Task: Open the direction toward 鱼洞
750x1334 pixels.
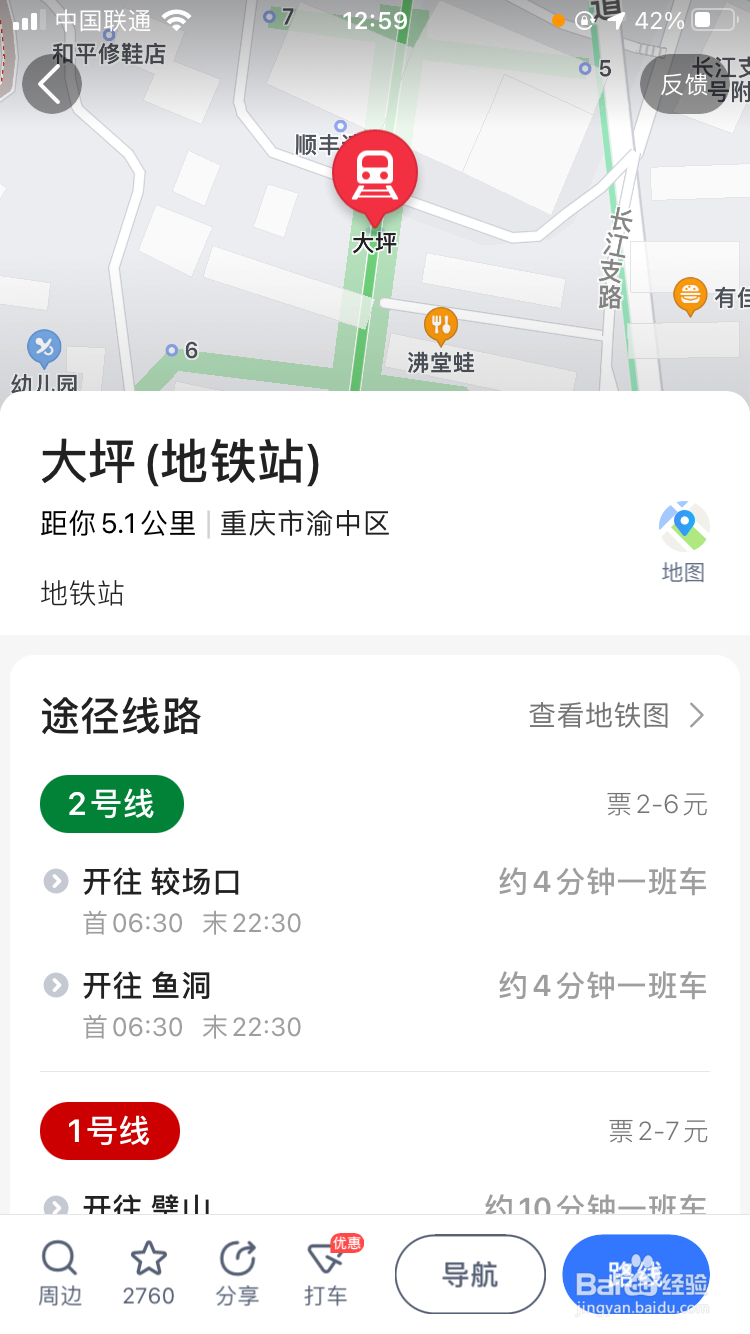Action: (x=375, y=1004)
